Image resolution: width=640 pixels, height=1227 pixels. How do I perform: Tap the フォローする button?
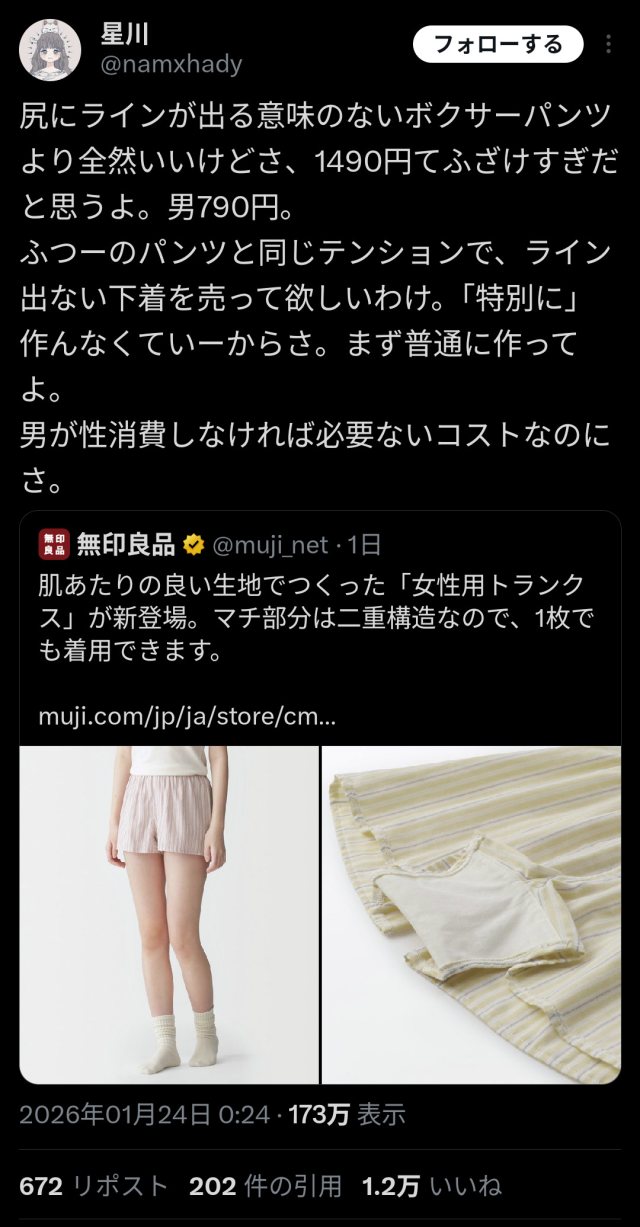tap(497, 44)
